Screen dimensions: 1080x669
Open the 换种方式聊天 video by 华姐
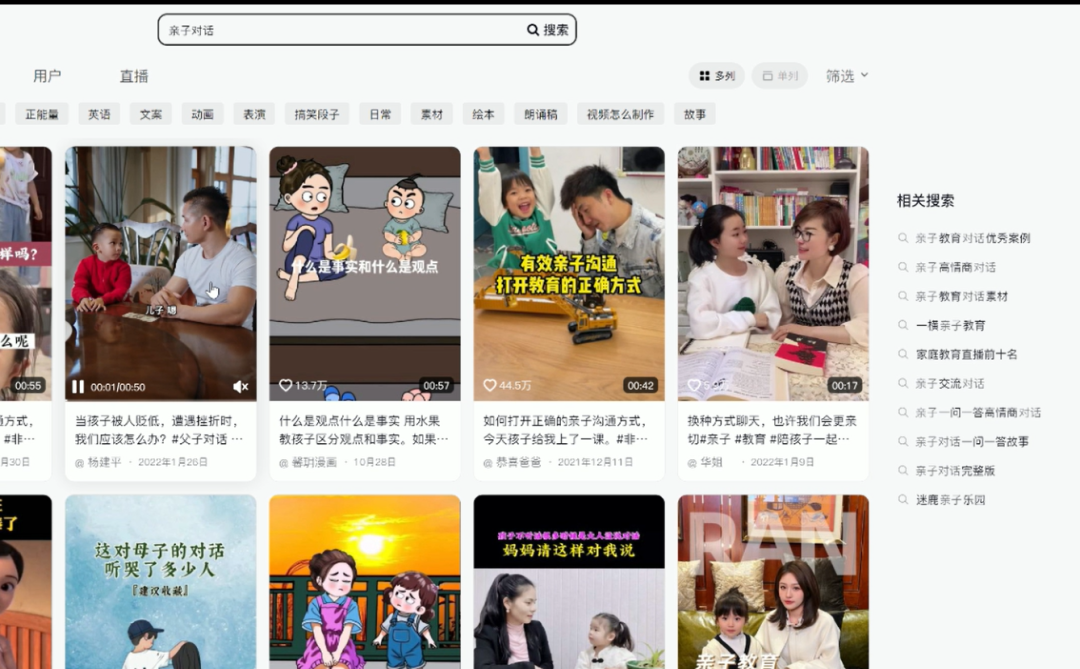click(x=773, y=270)
